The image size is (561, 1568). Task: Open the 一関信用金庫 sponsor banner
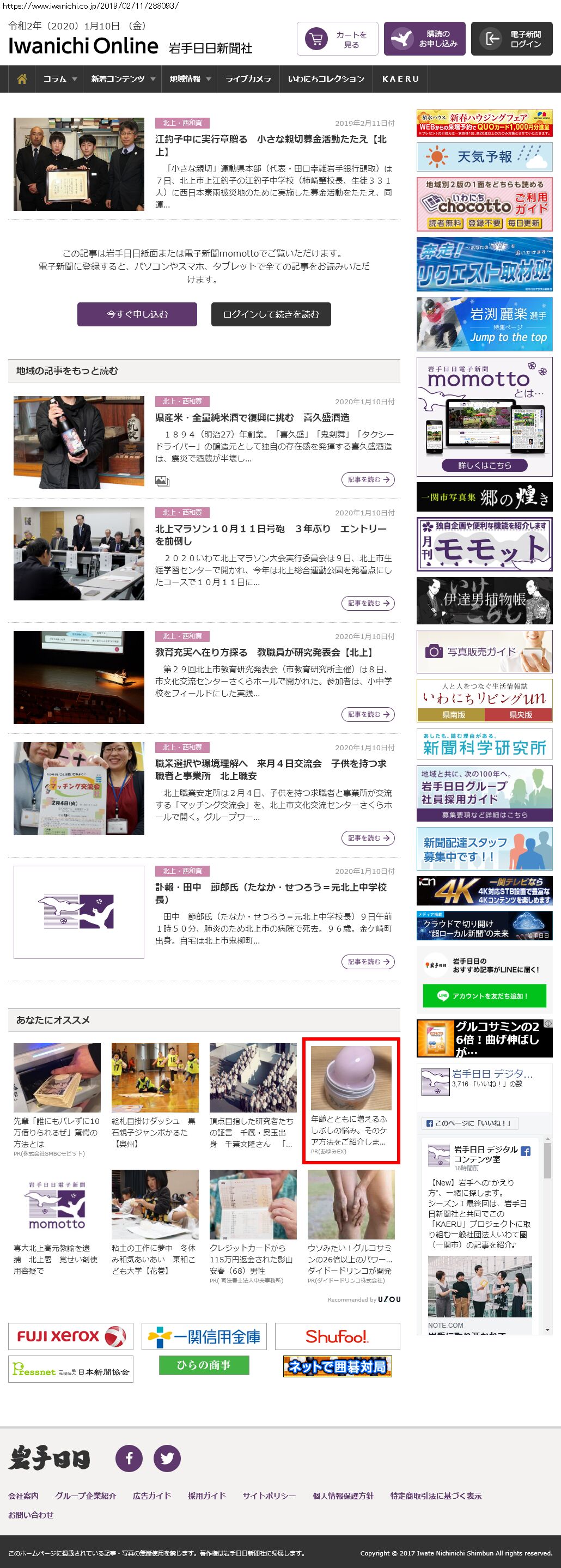tap(204, 1336)
